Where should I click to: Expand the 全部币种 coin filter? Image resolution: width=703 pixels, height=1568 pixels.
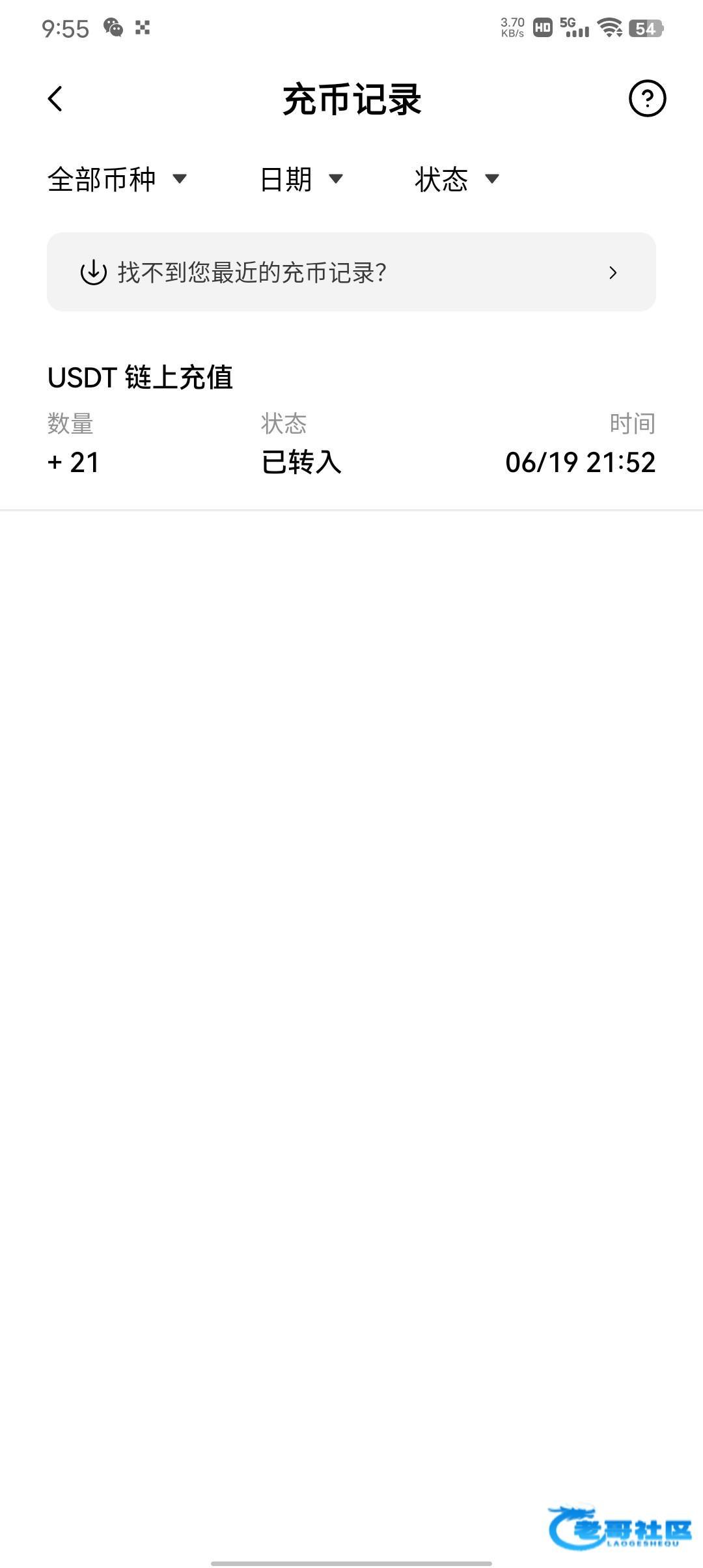point(117,179)
